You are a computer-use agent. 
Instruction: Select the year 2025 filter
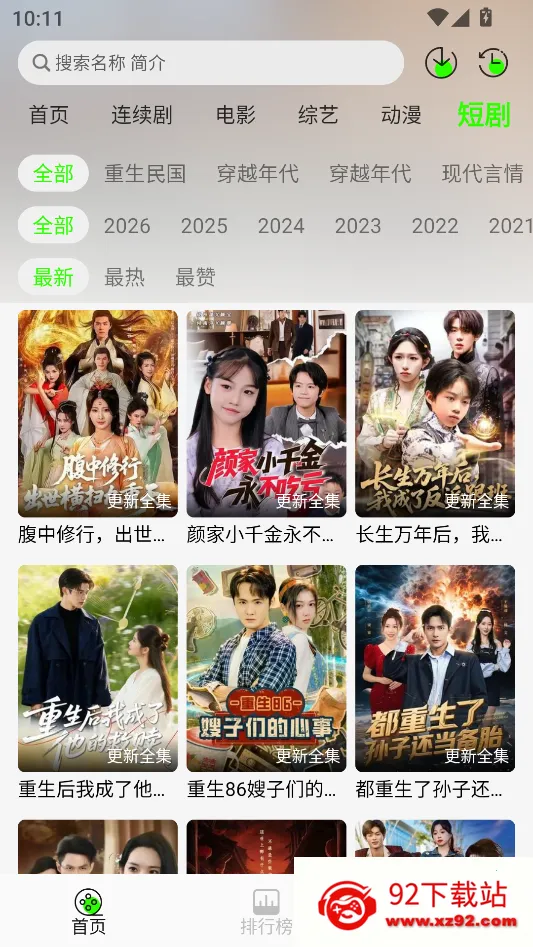[204, 226]
